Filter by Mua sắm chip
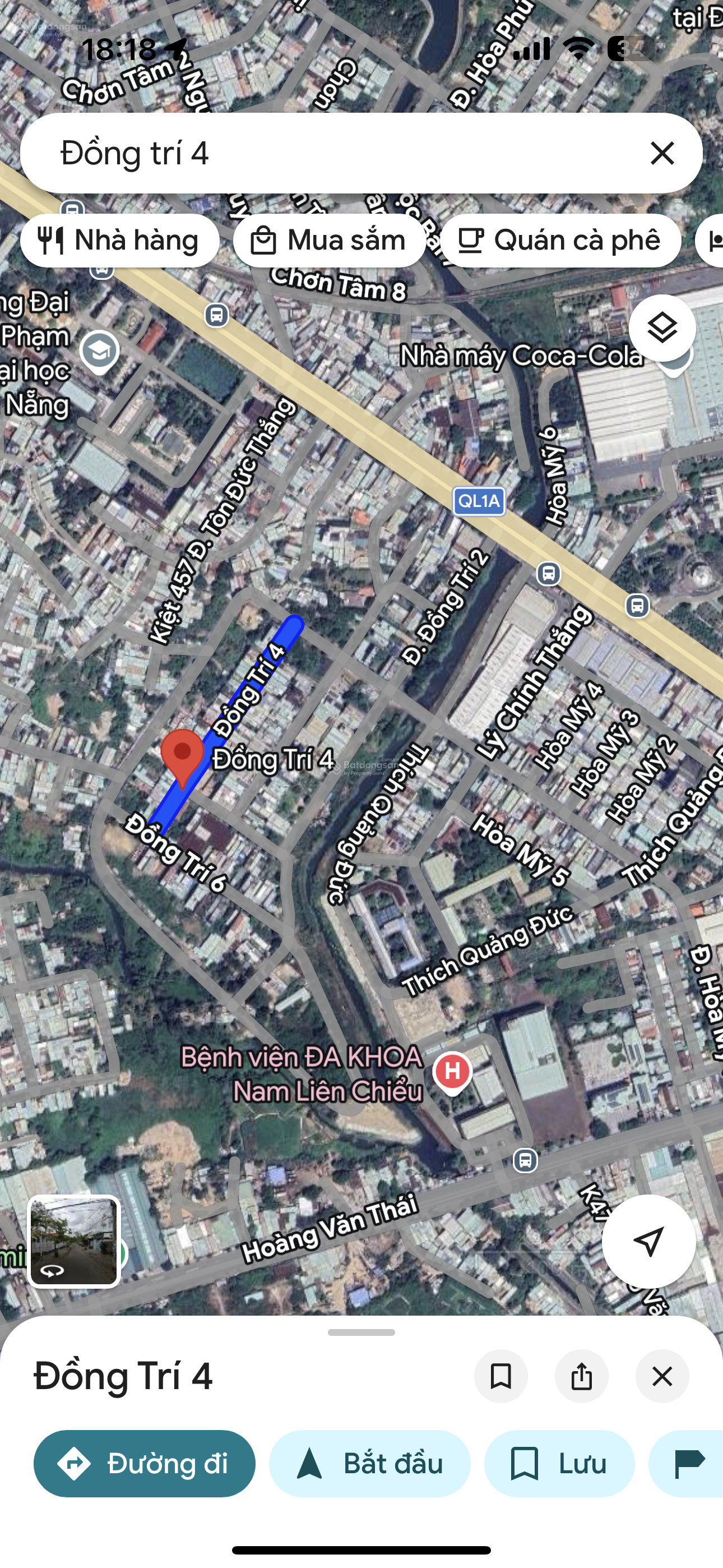This screenshot has width=723, height=1568. click(329, 241)
